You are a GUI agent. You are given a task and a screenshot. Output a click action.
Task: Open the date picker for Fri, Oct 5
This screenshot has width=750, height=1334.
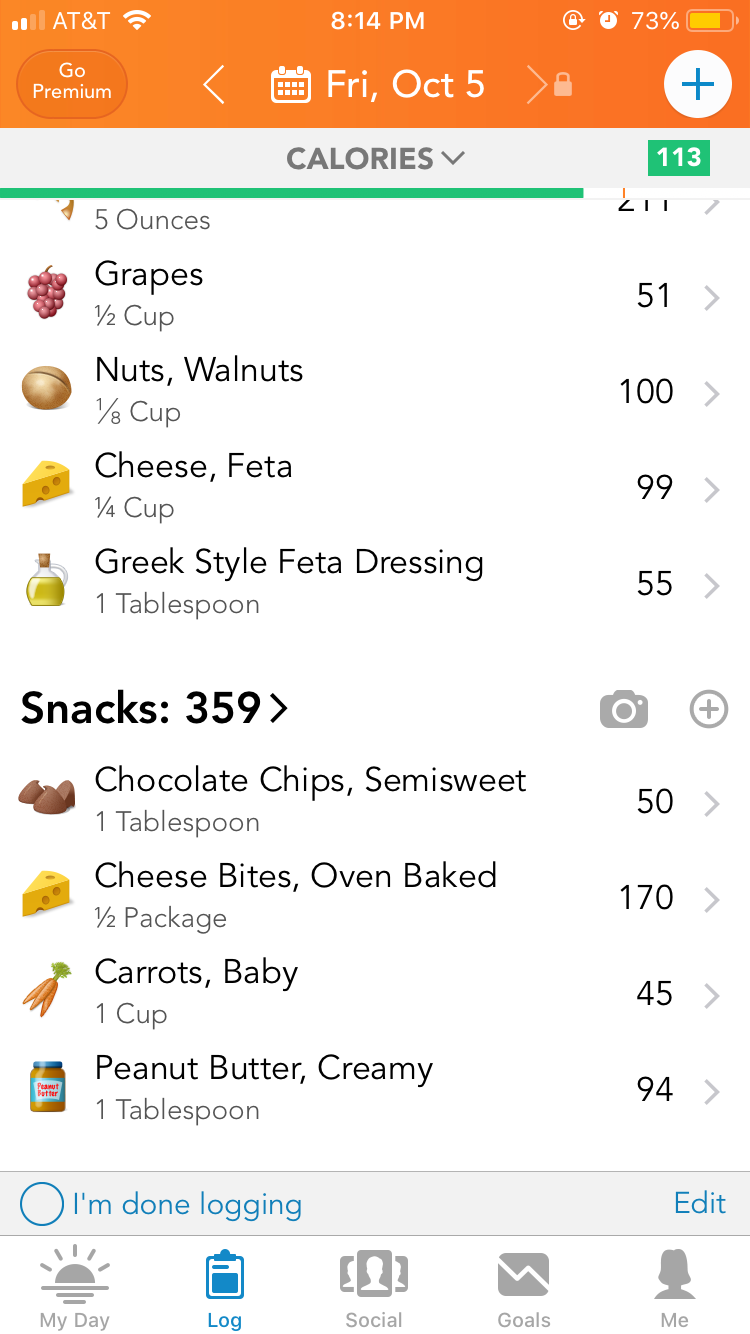click(x=378, y=86)
